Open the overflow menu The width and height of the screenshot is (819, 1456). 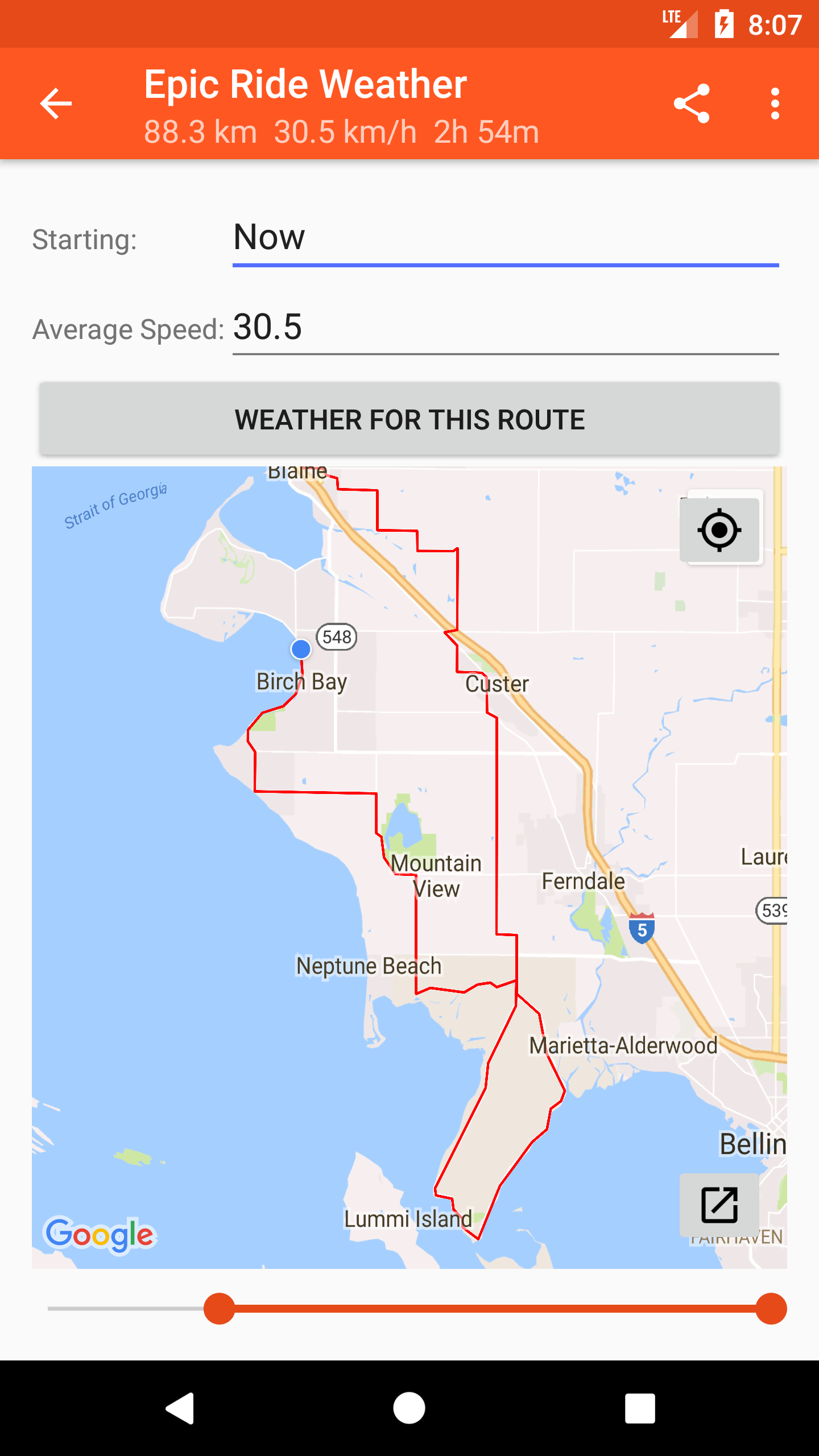775,104
